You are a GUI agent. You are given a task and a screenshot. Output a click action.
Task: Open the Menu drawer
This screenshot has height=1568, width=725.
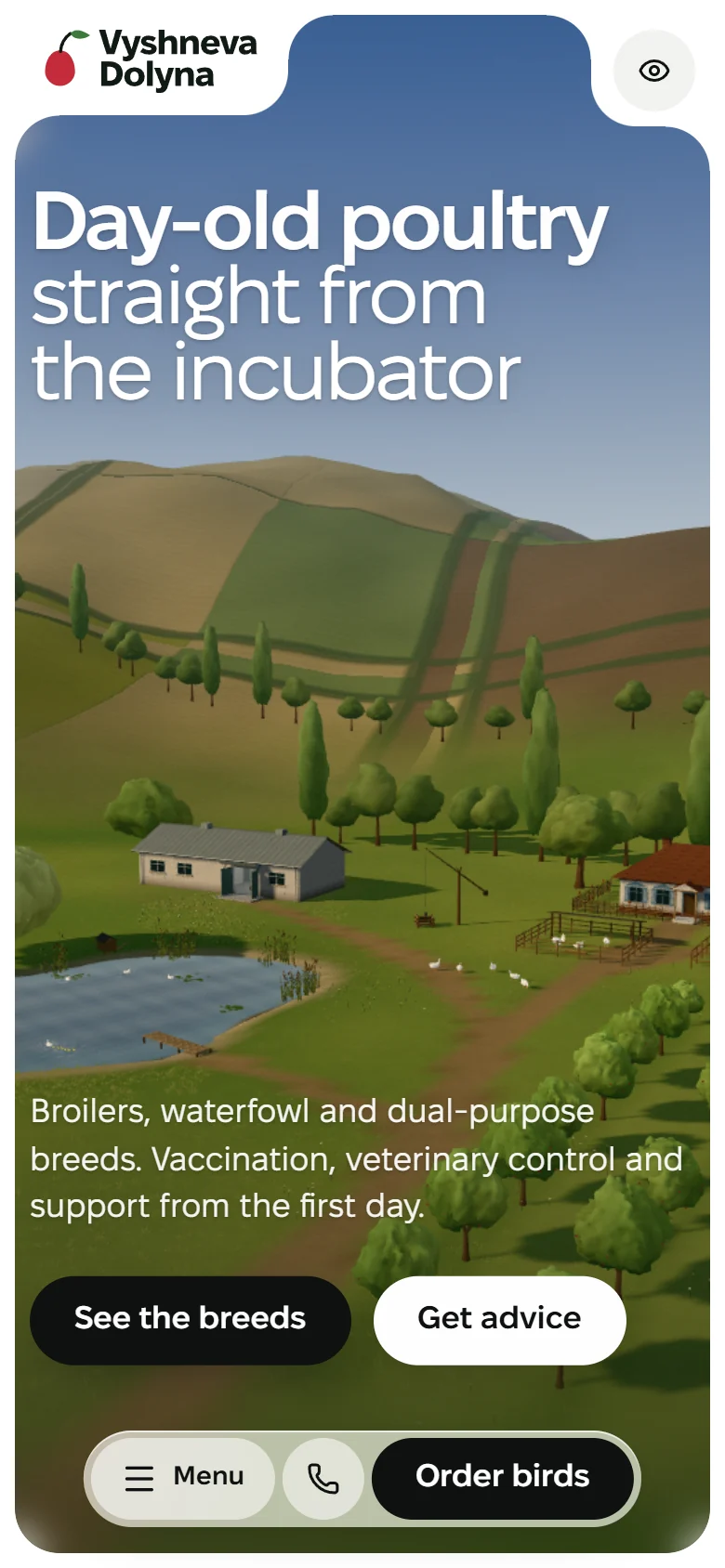point(183,1478)
